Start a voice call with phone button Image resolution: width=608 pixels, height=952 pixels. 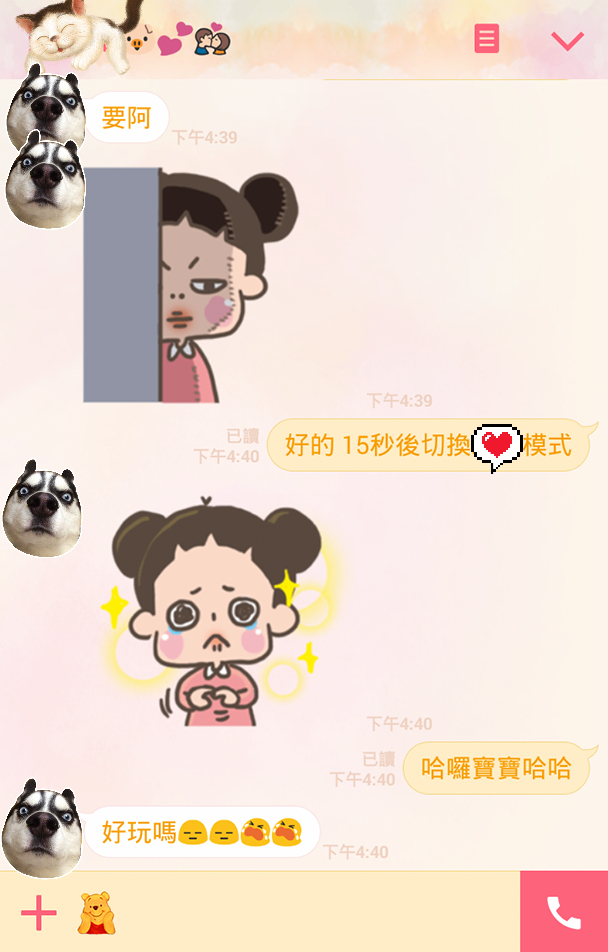point(563,911)
